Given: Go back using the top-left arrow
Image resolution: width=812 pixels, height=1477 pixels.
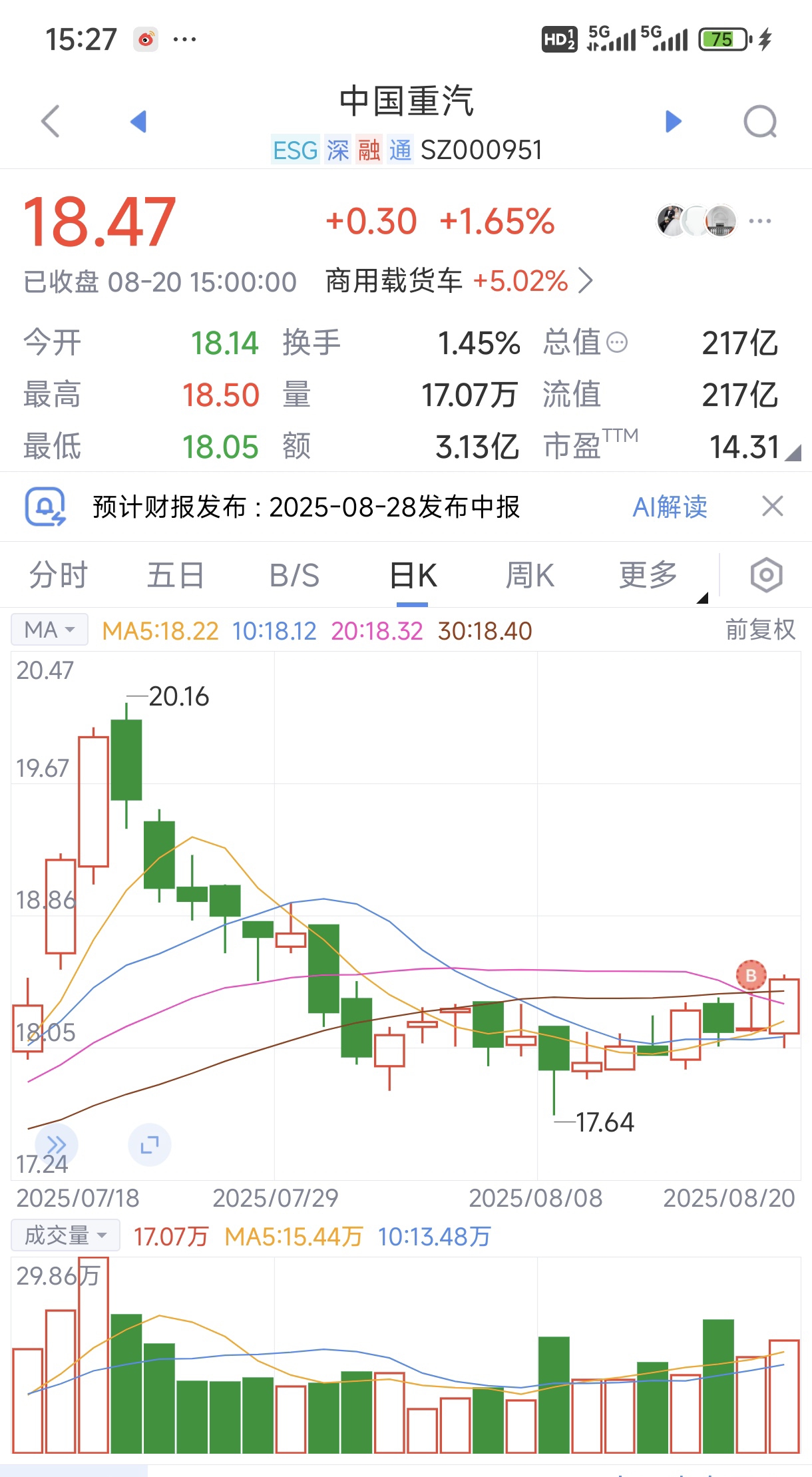Looking at the screenshot, I should (x=51, y=121).
